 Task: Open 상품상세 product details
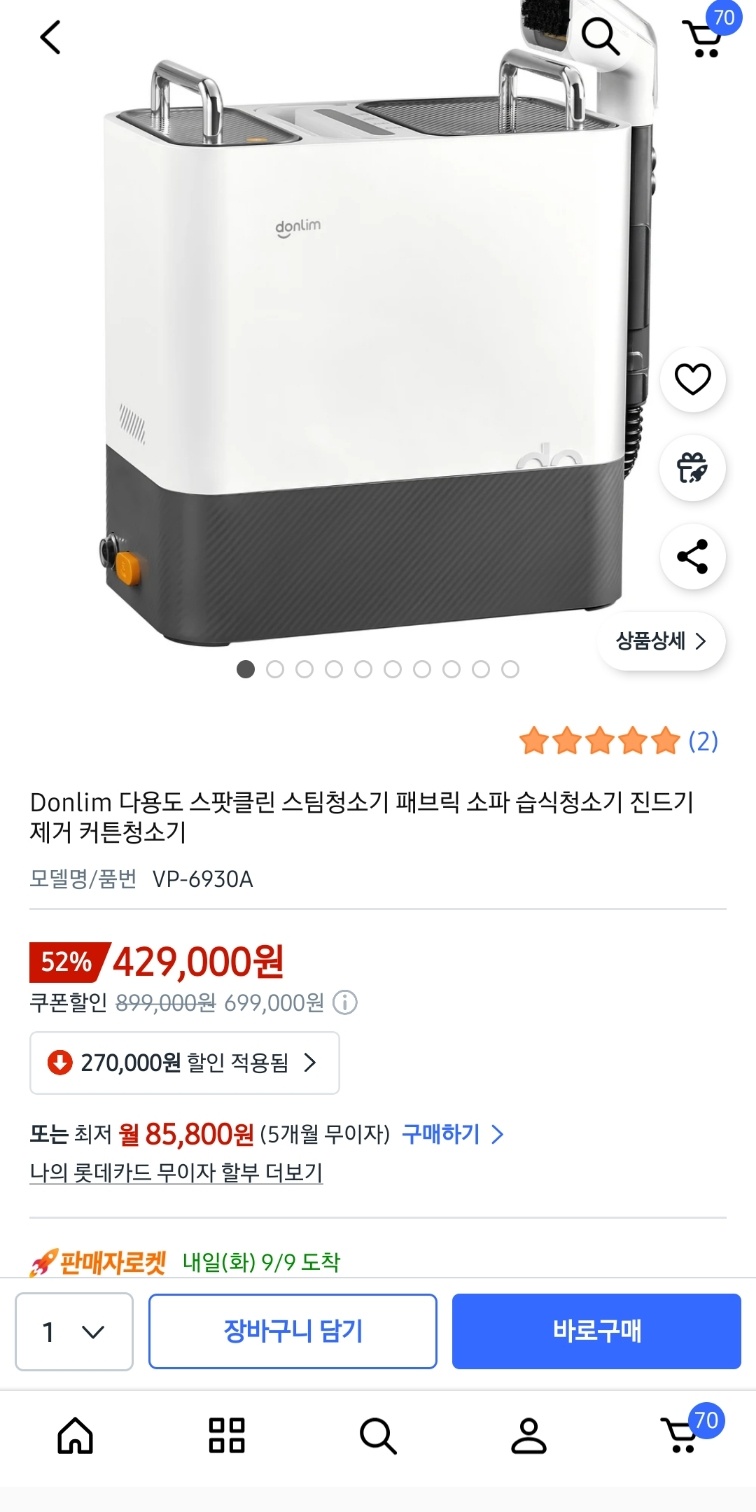(661, 641)
